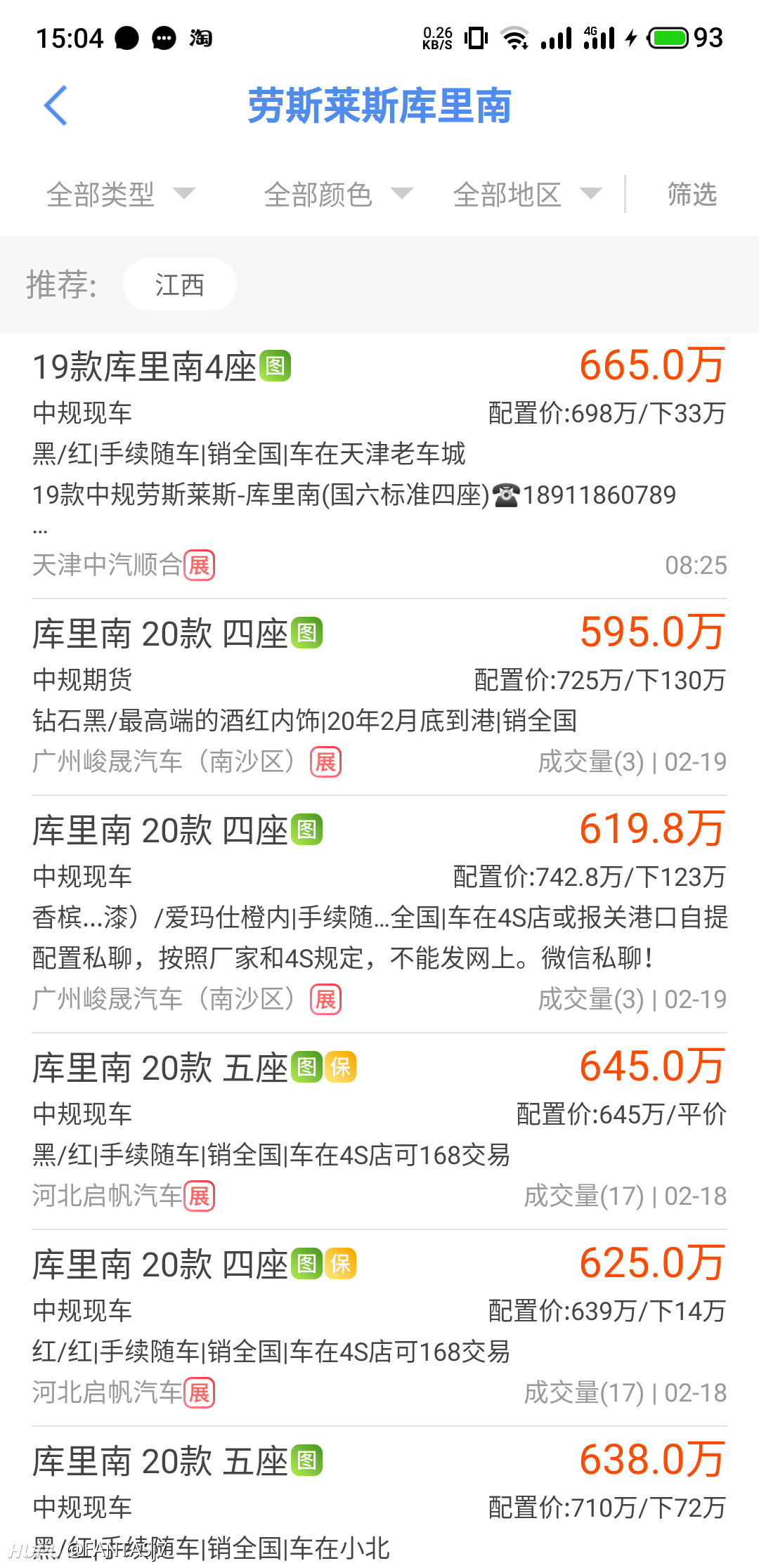Open the 19款库里南4座 listing at 665.0万

click(379, 466)
